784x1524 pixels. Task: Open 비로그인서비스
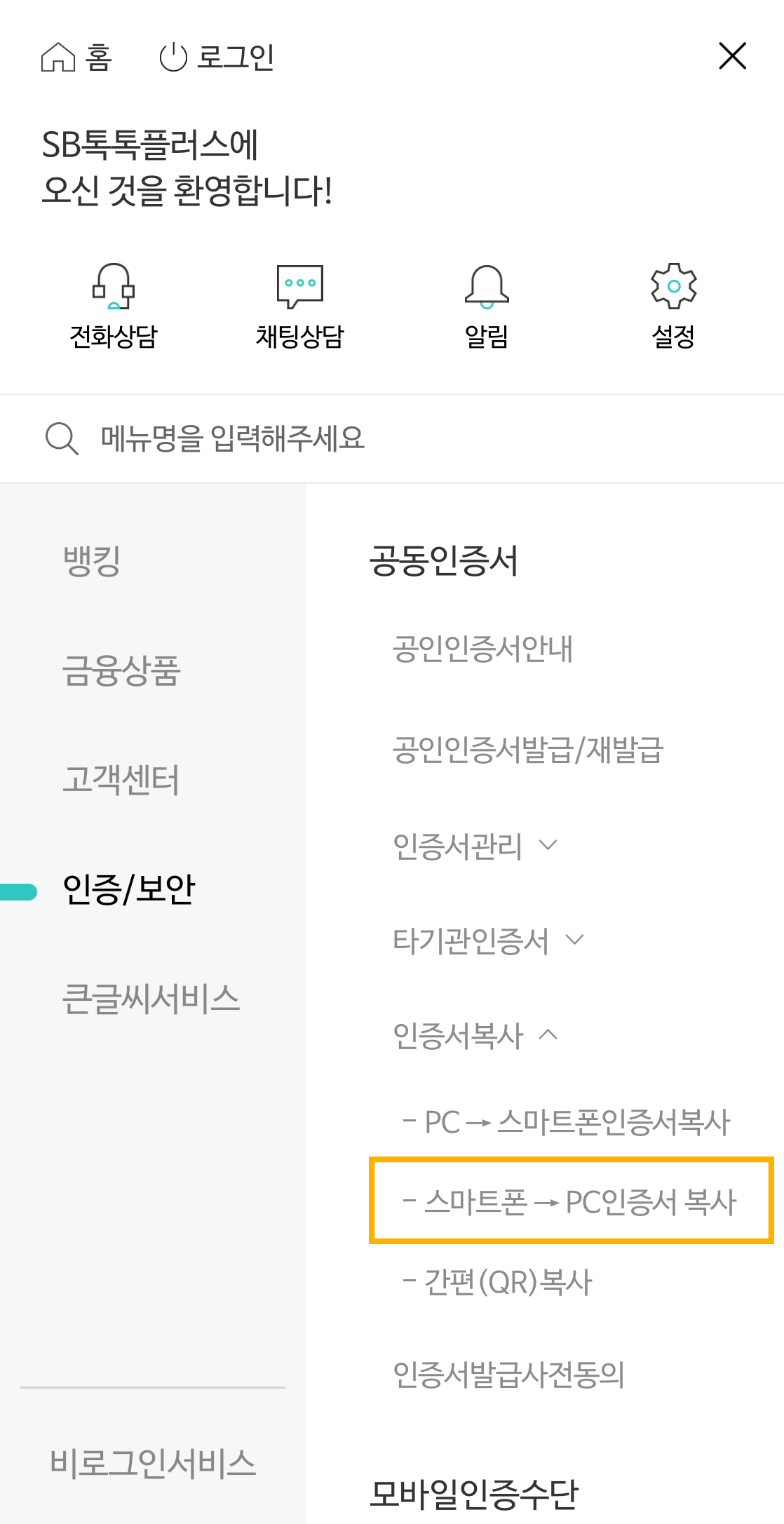coord(153,1463)
